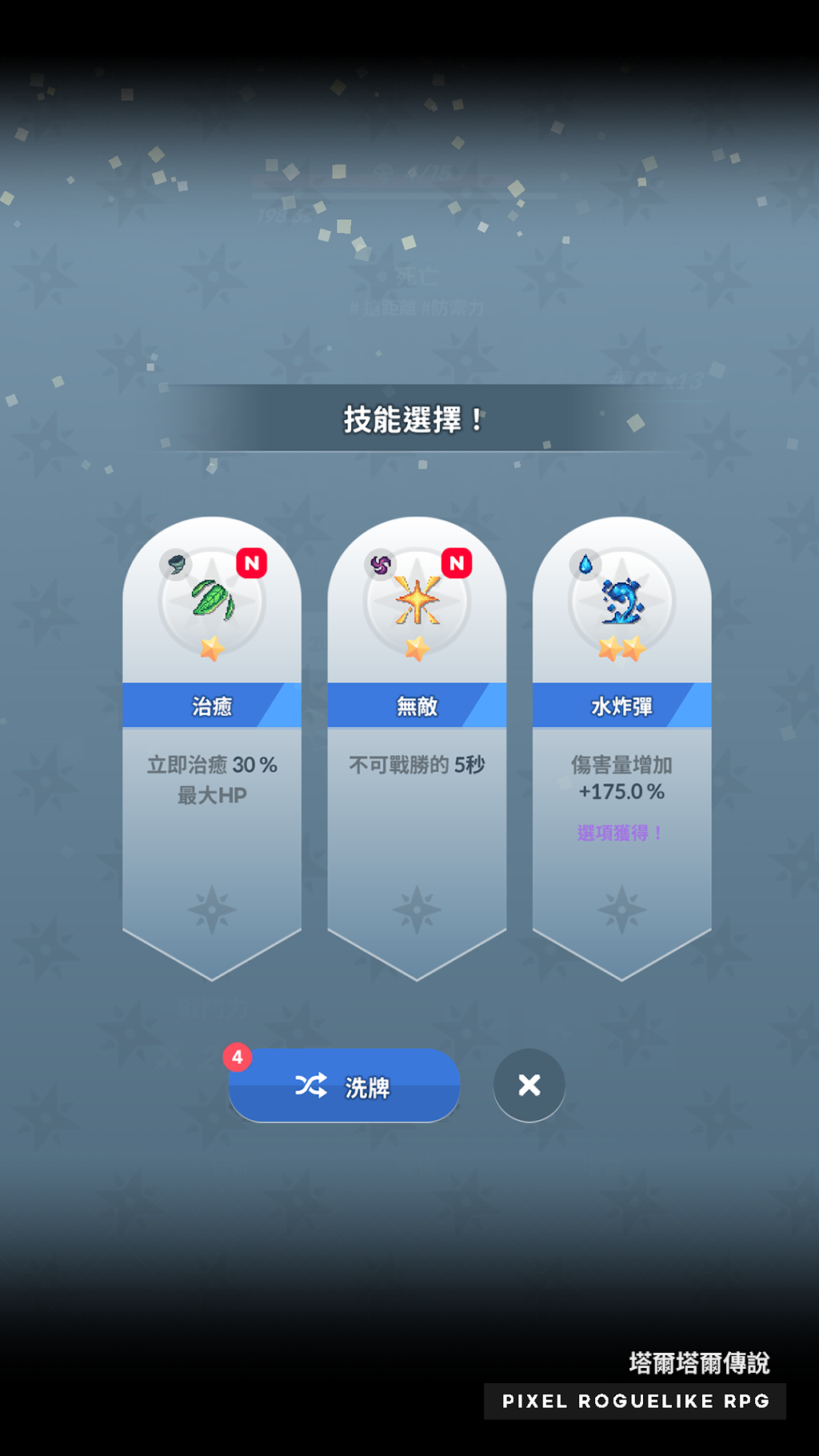Close the skill selection dialog
This screenshot has width=819, height=1456.
(x=529, y=1086)
